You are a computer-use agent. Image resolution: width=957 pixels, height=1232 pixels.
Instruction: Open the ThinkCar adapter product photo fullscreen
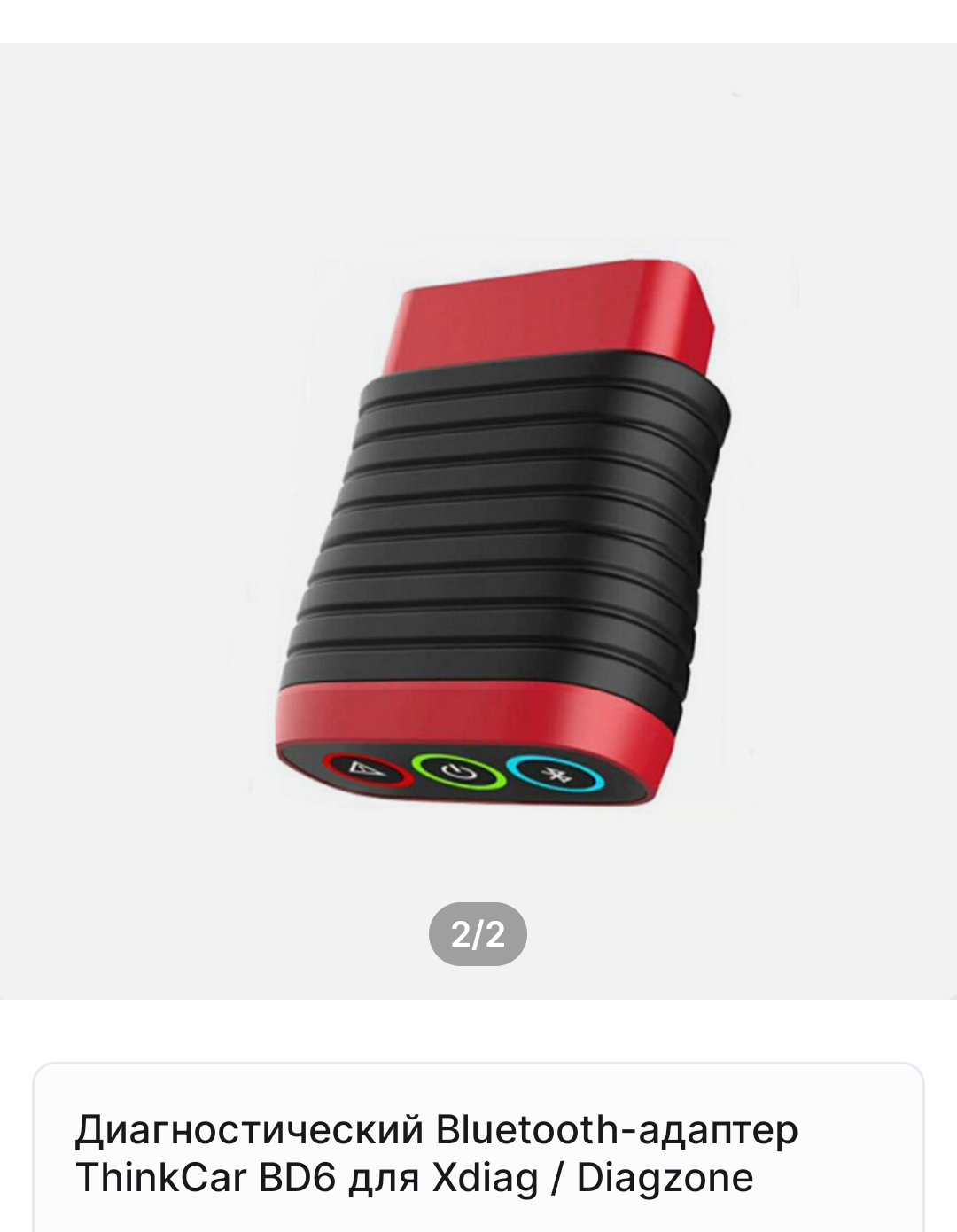tap(502, 532)
